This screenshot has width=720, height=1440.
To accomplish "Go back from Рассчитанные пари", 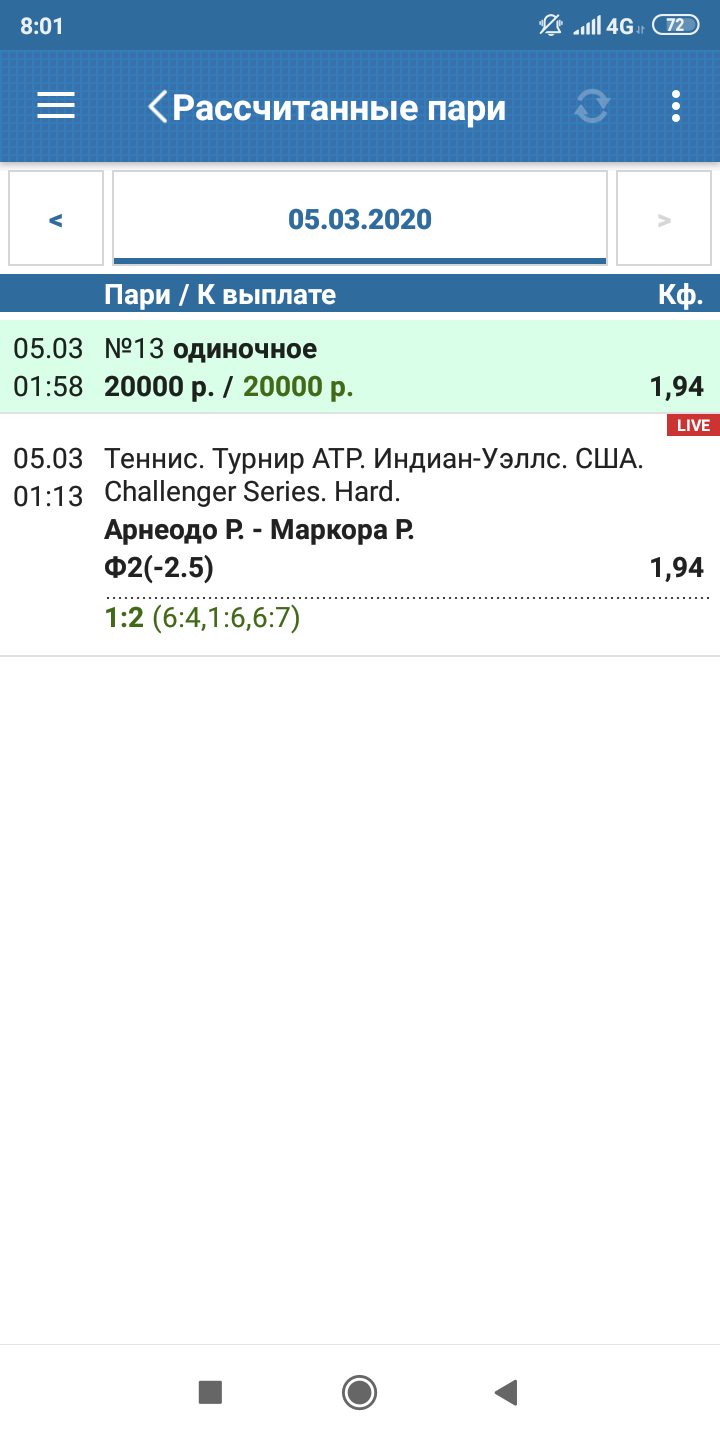I will (158, 107).
